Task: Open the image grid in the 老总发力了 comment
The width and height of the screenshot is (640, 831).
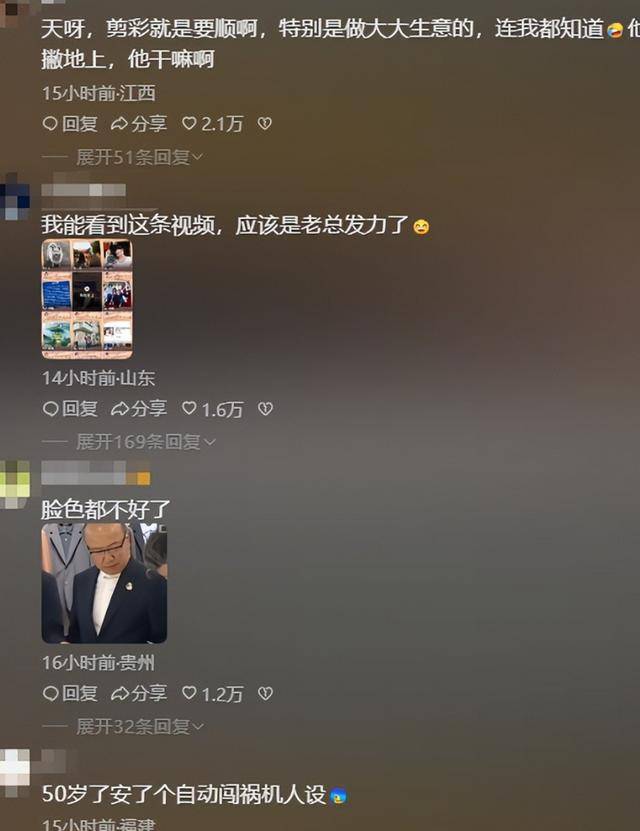Action: point(86,299)
